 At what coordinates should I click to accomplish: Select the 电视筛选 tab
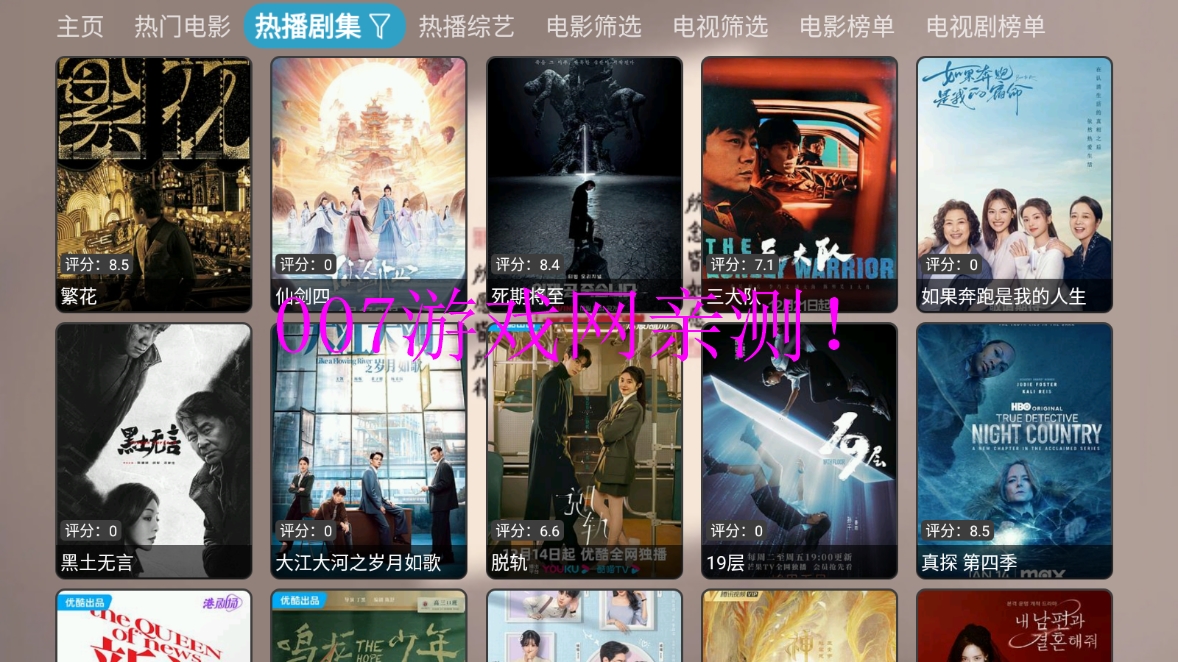(x=720, y=26)
